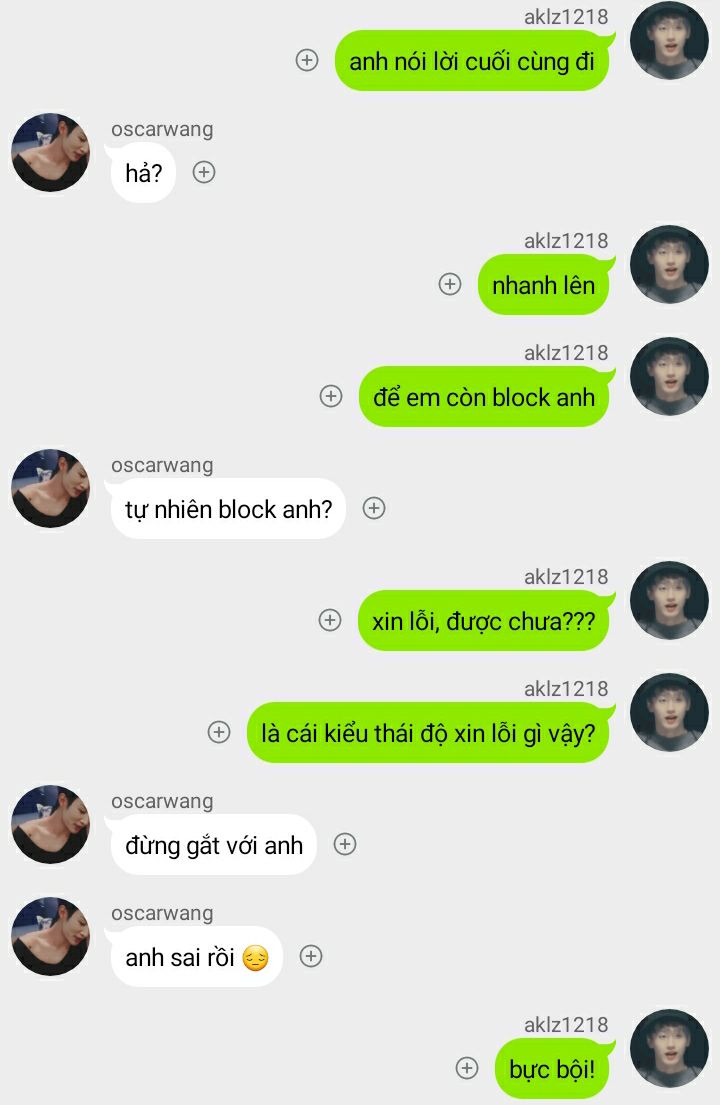Tap plus icon next to "tự nhiên block anh?"
This screenshot has width=720, height=1105.
374,508
